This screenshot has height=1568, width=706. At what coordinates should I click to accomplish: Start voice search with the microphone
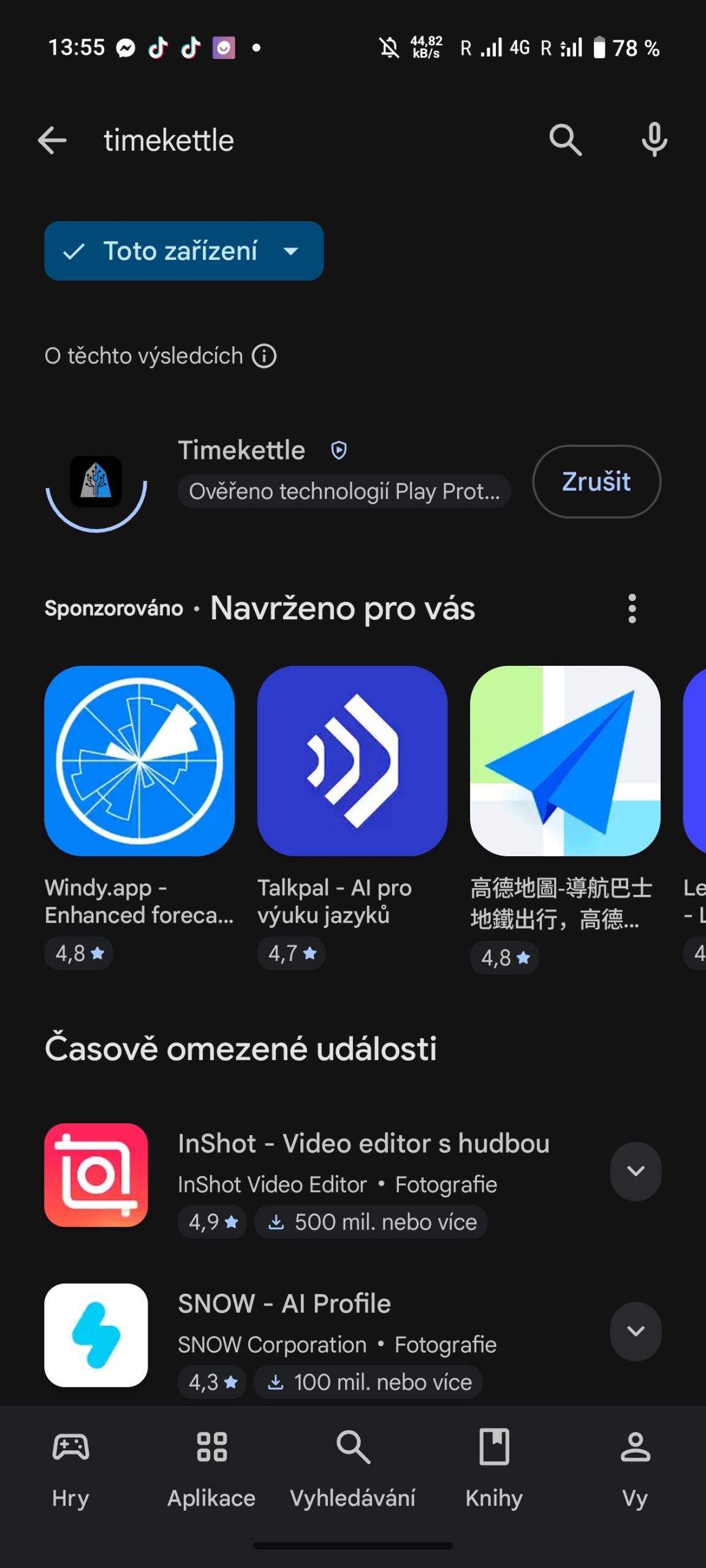[654, 140]
